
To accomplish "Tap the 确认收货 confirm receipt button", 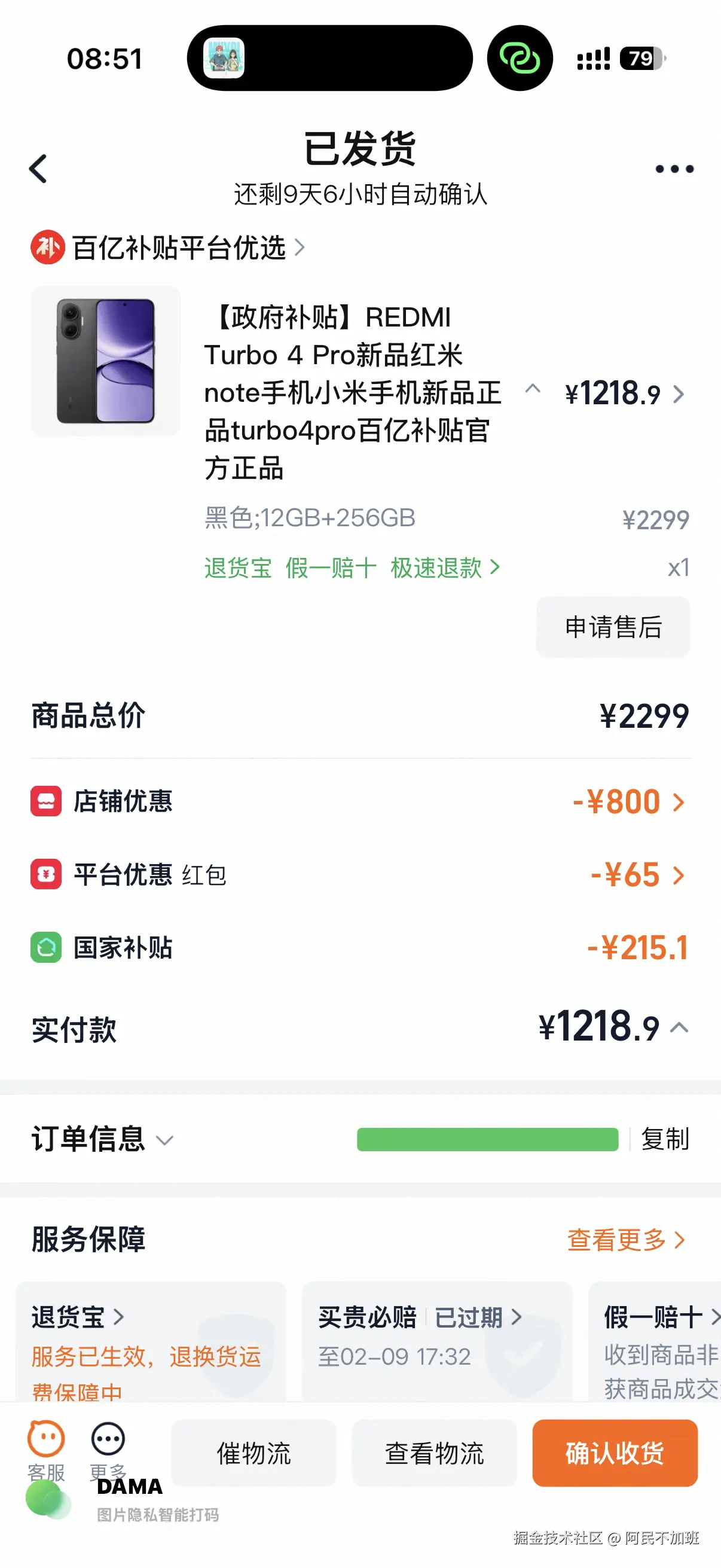I will pos(615,1455).
